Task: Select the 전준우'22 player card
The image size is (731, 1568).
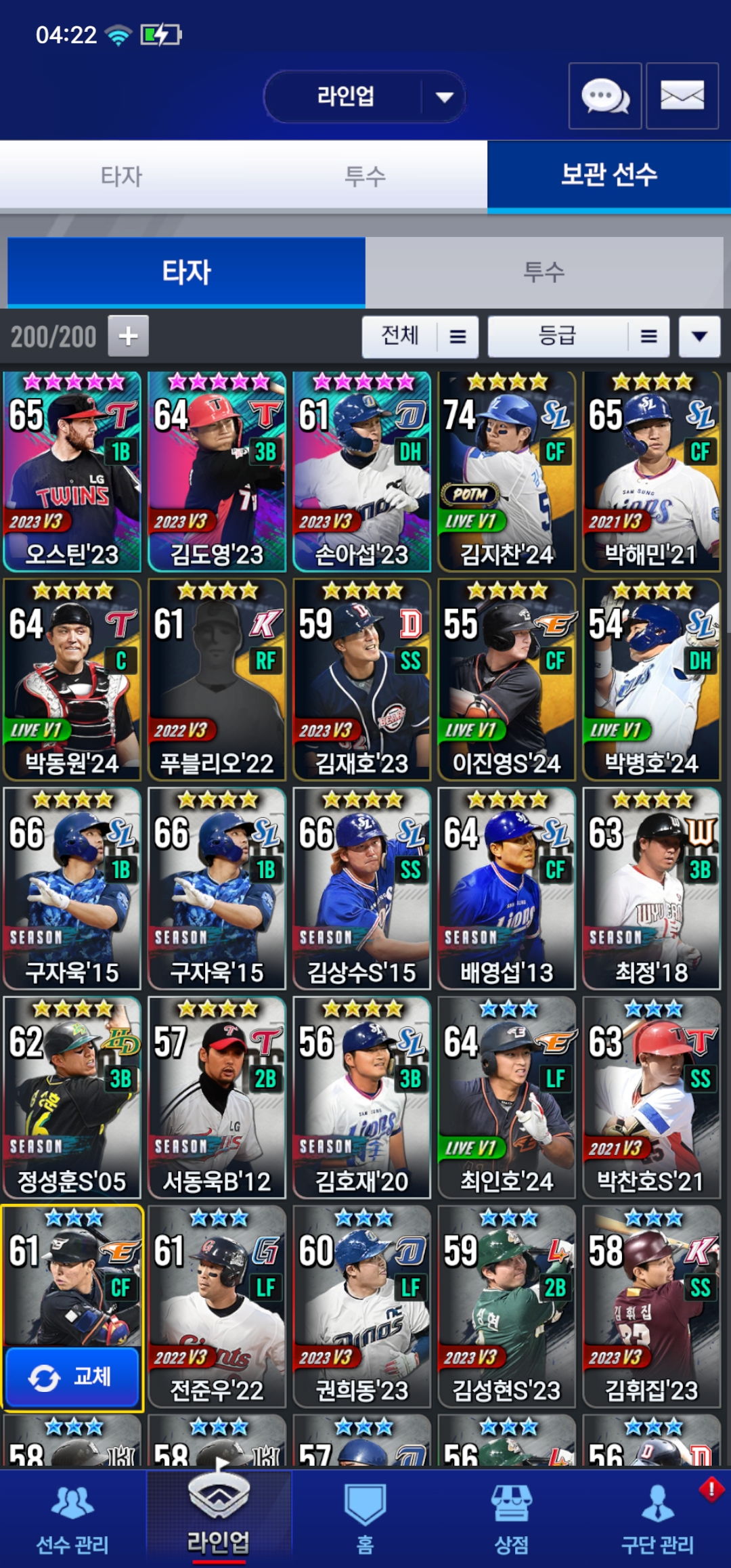Action: coord(217,1307)
